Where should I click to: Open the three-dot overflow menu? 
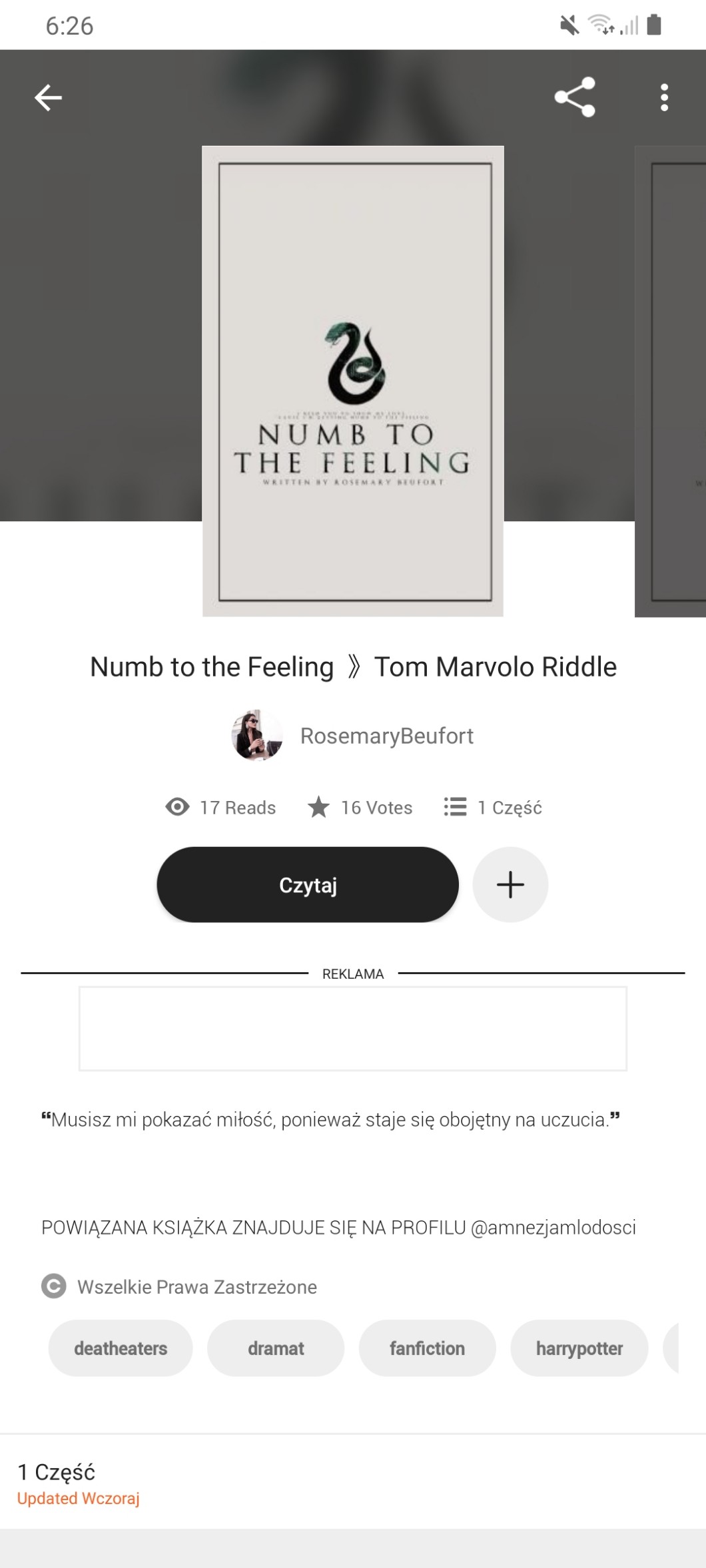click(x=663, y=98)
